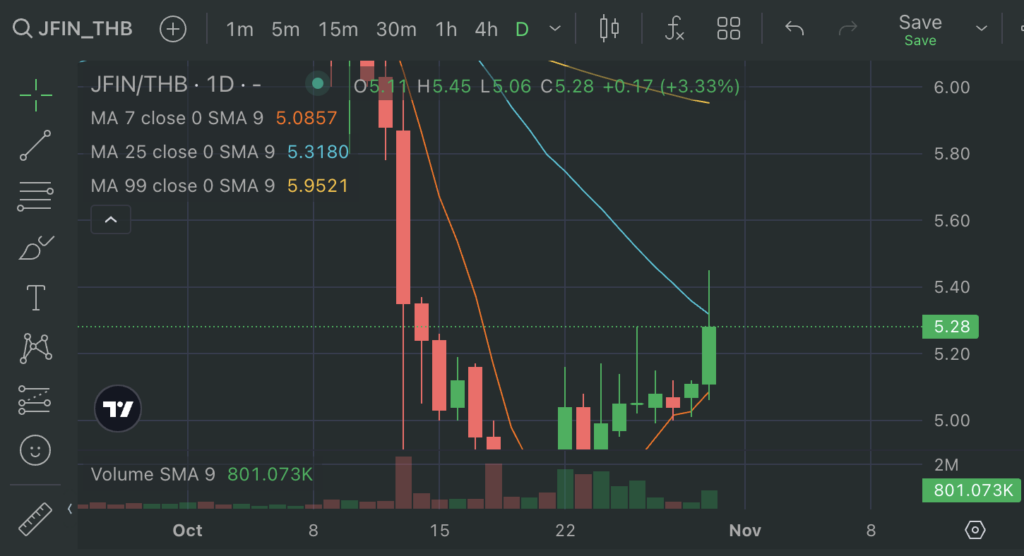
Task: Choose the 4h timeframe
Action: click(x=486, y=29)
